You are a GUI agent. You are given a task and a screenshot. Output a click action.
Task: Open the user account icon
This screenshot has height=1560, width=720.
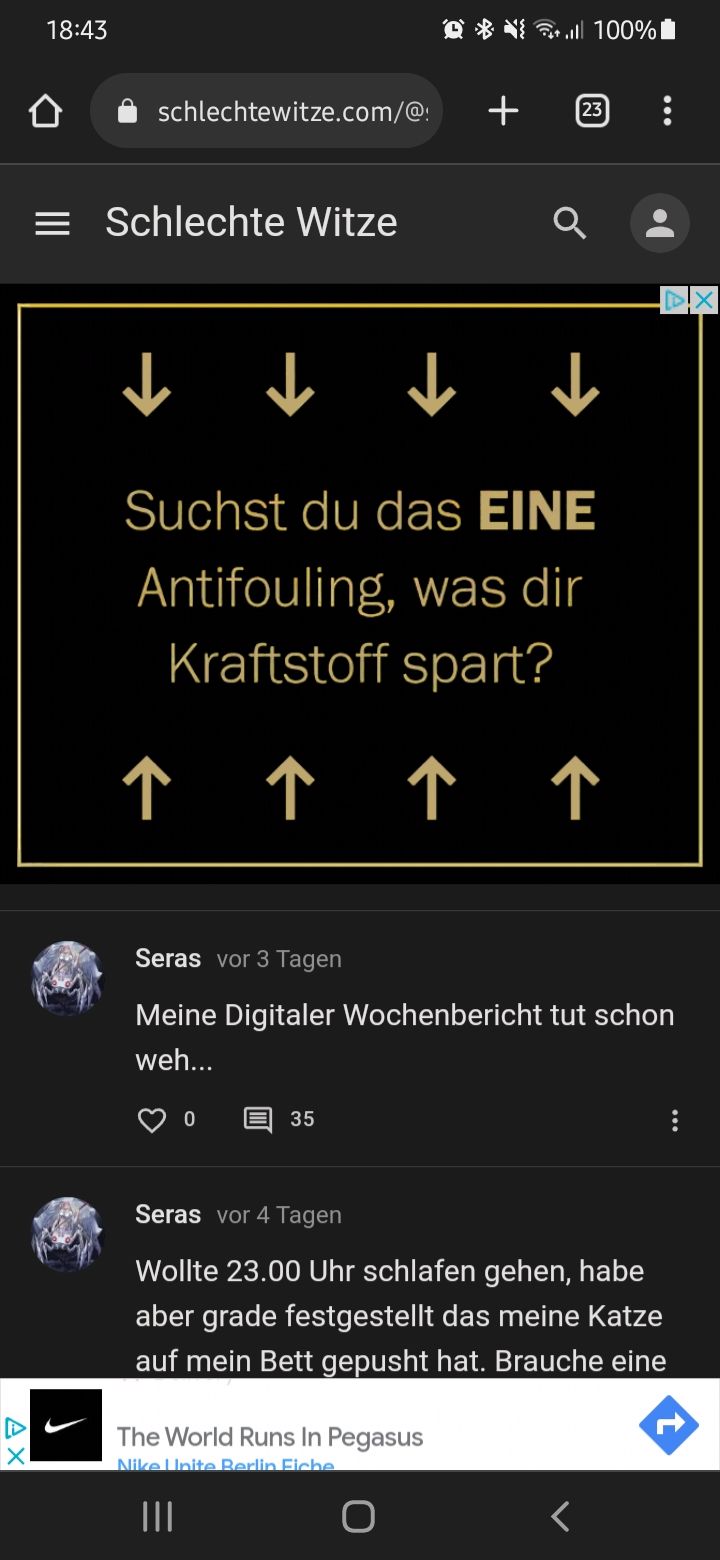[659, 223]
